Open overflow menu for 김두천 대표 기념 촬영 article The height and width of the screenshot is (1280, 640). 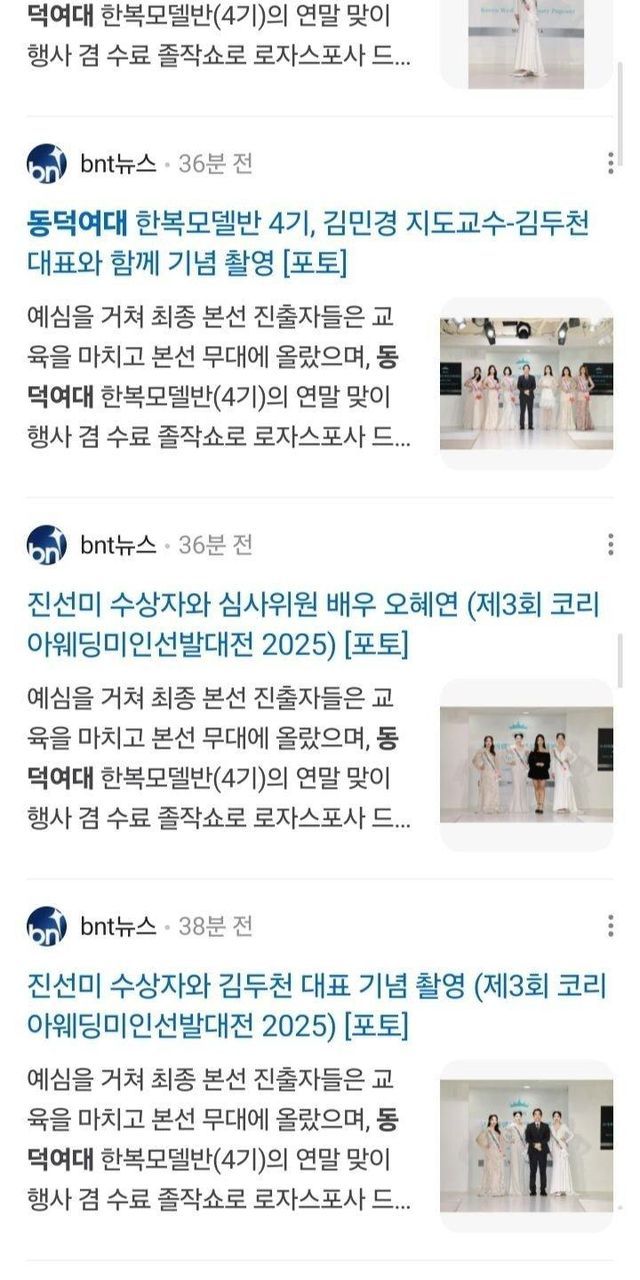click(x=610, y=926)
